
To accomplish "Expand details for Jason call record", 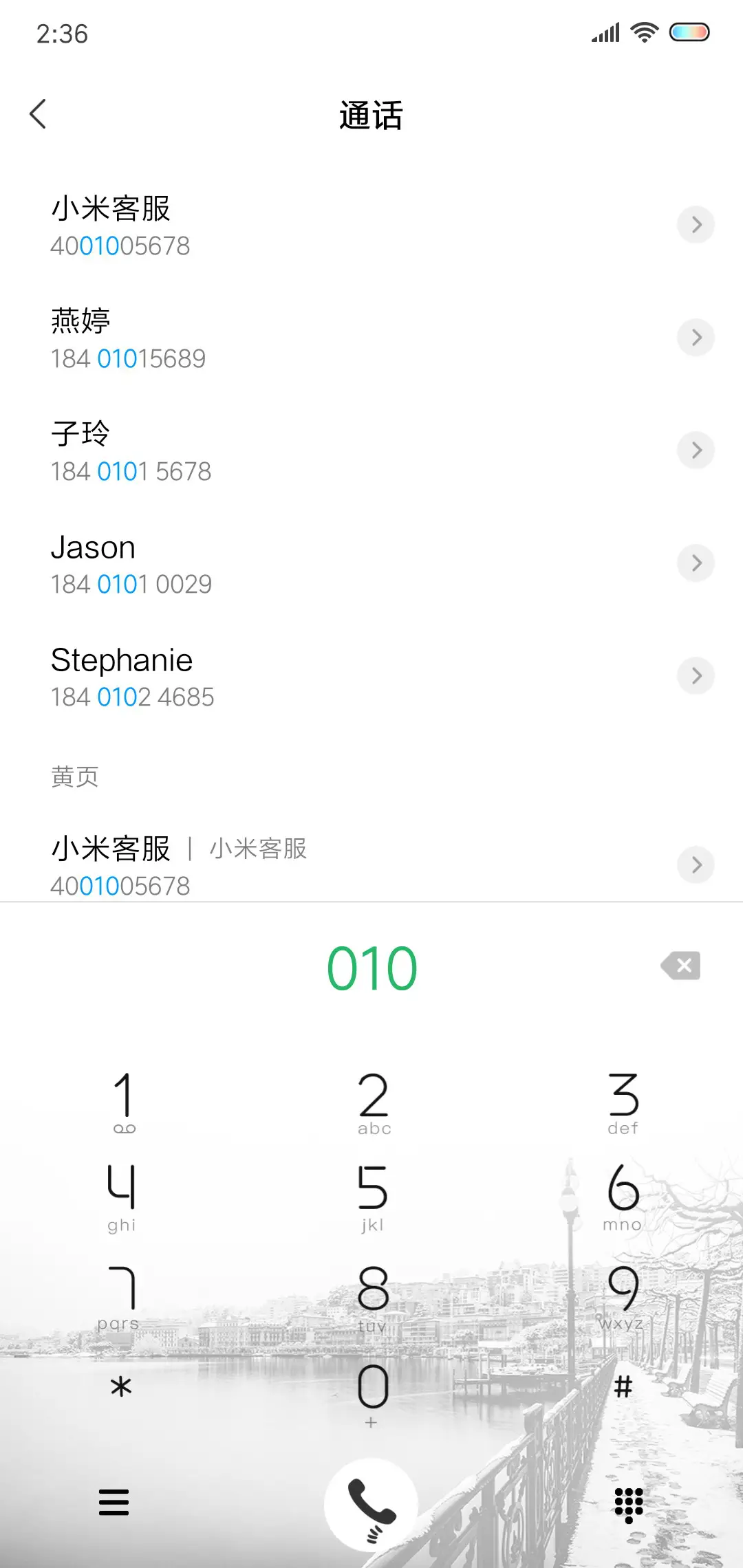I will point(696,563).
